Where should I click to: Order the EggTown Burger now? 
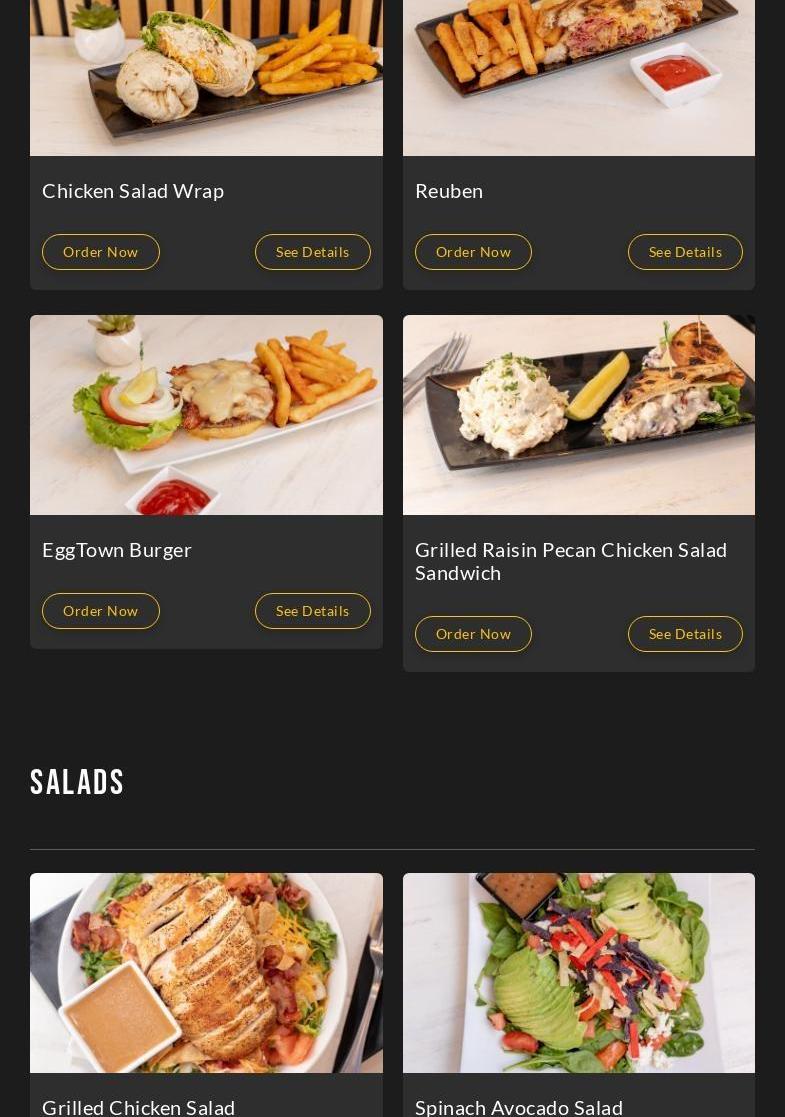coord(101,611)
